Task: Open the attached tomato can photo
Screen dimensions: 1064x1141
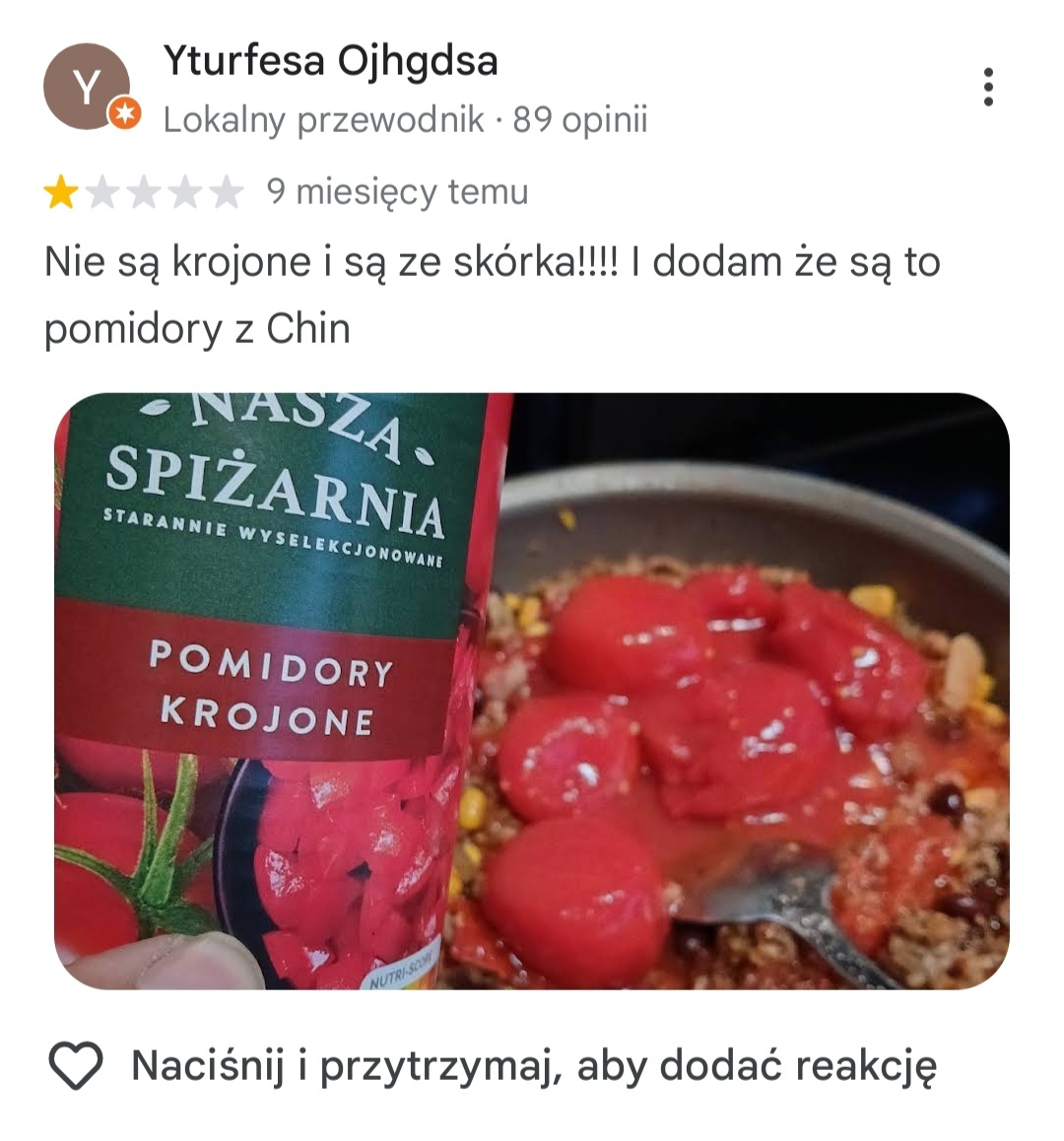Action: [x=532, y=692]
